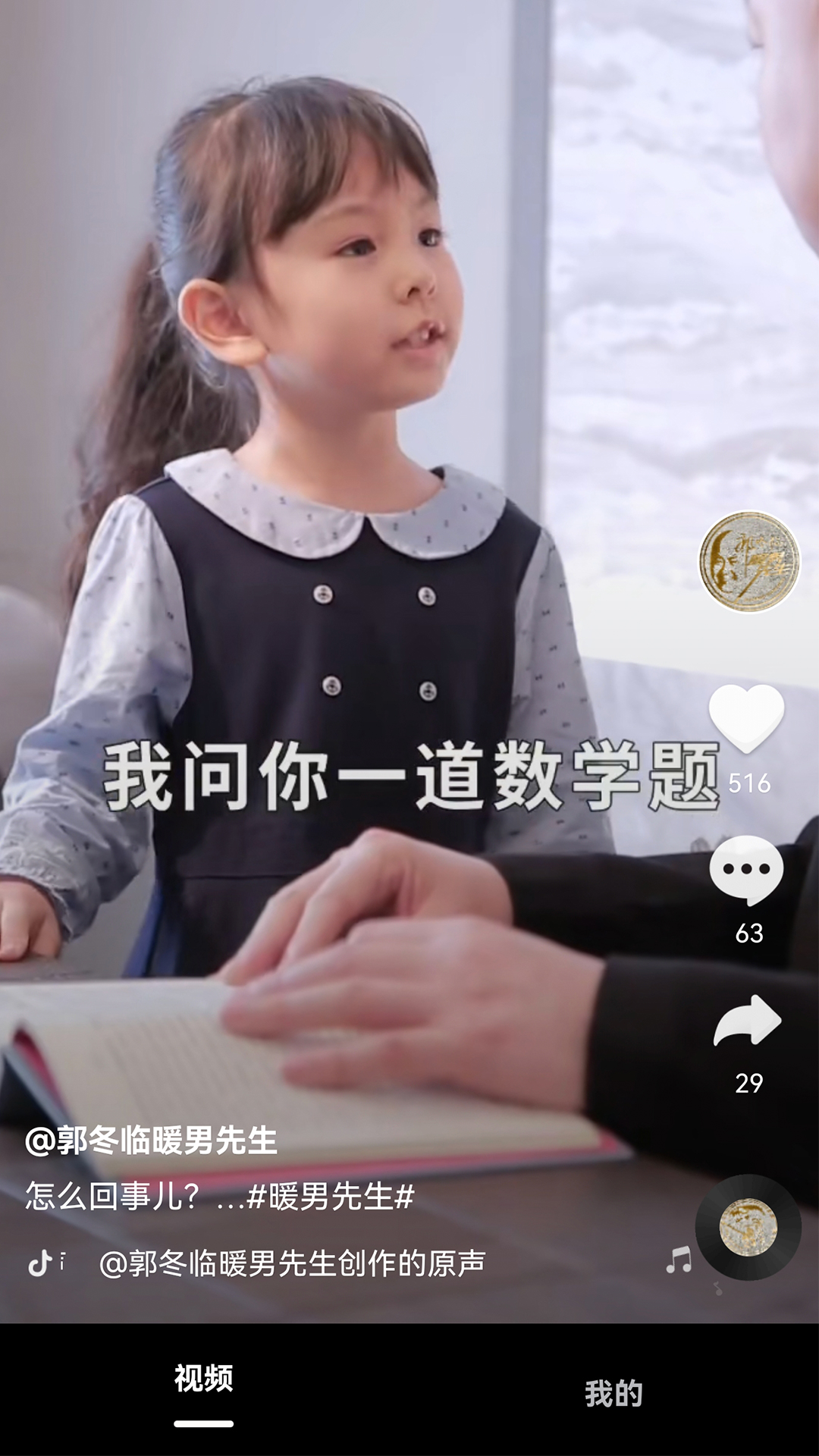Open the original sound by 郭冬临暖男先生
This screenshot has width=819, height=1456.
[x=292, y=1263]
